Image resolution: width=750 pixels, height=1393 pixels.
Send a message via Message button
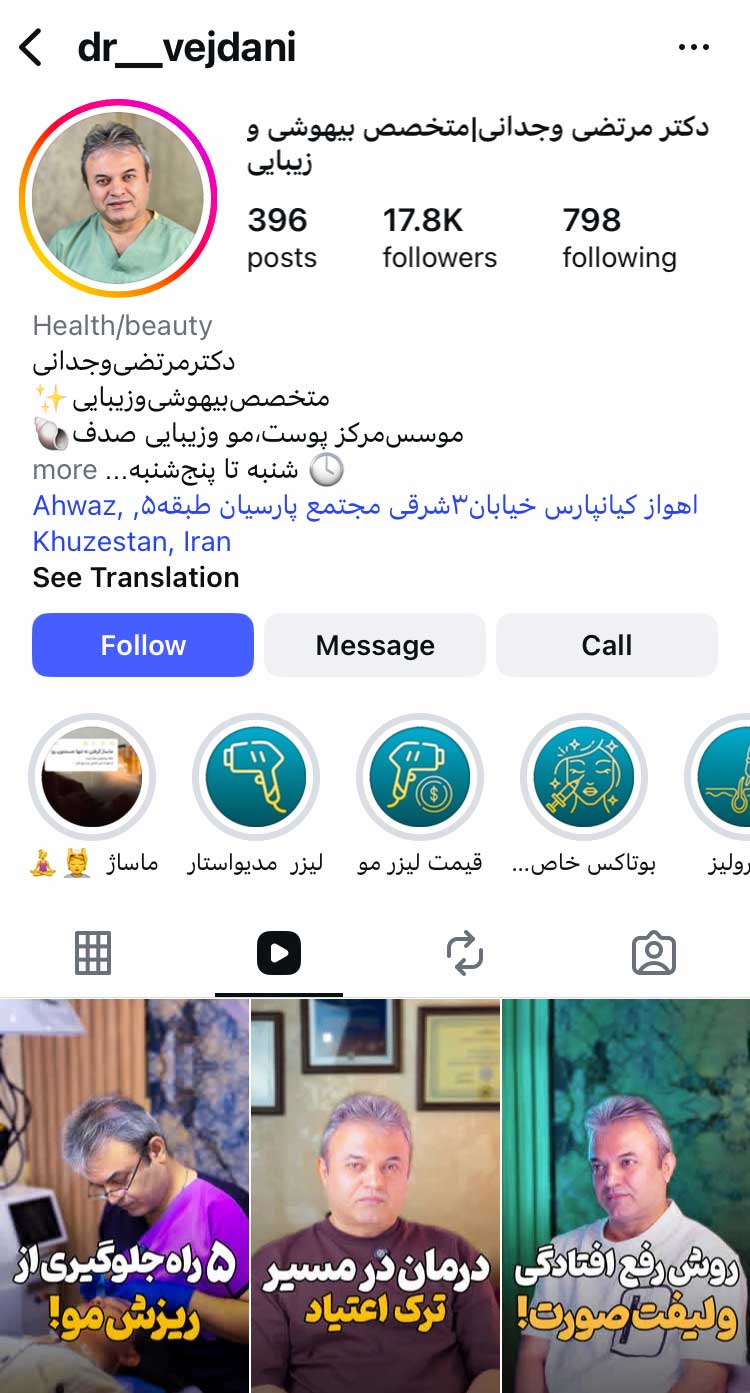pos(375,645)
